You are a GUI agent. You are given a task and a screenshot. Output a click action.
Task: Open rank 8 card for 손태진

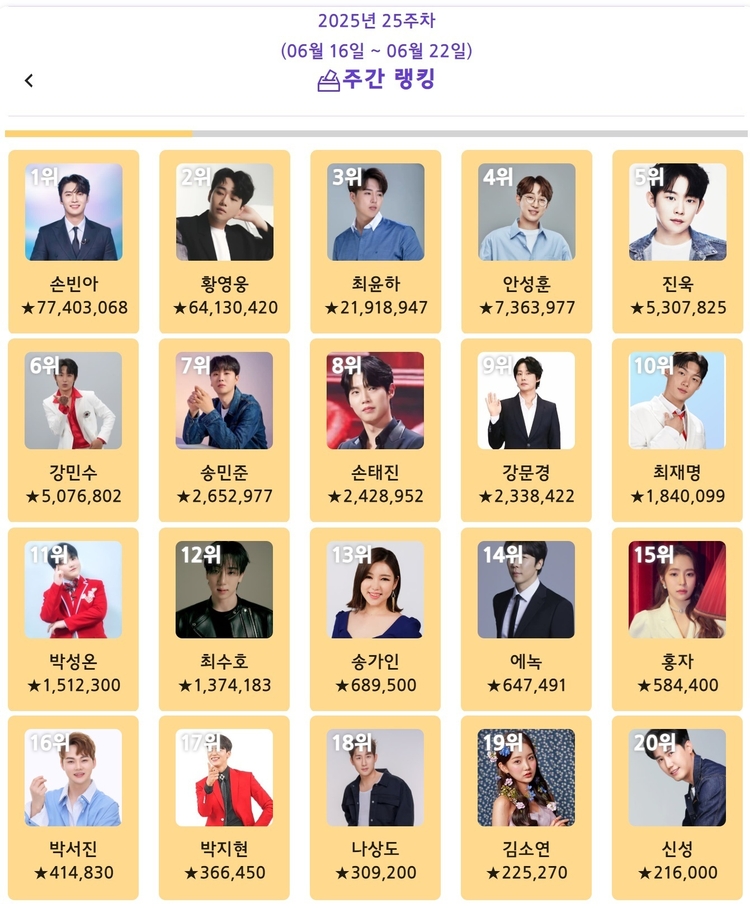click(x=376, y=428)
